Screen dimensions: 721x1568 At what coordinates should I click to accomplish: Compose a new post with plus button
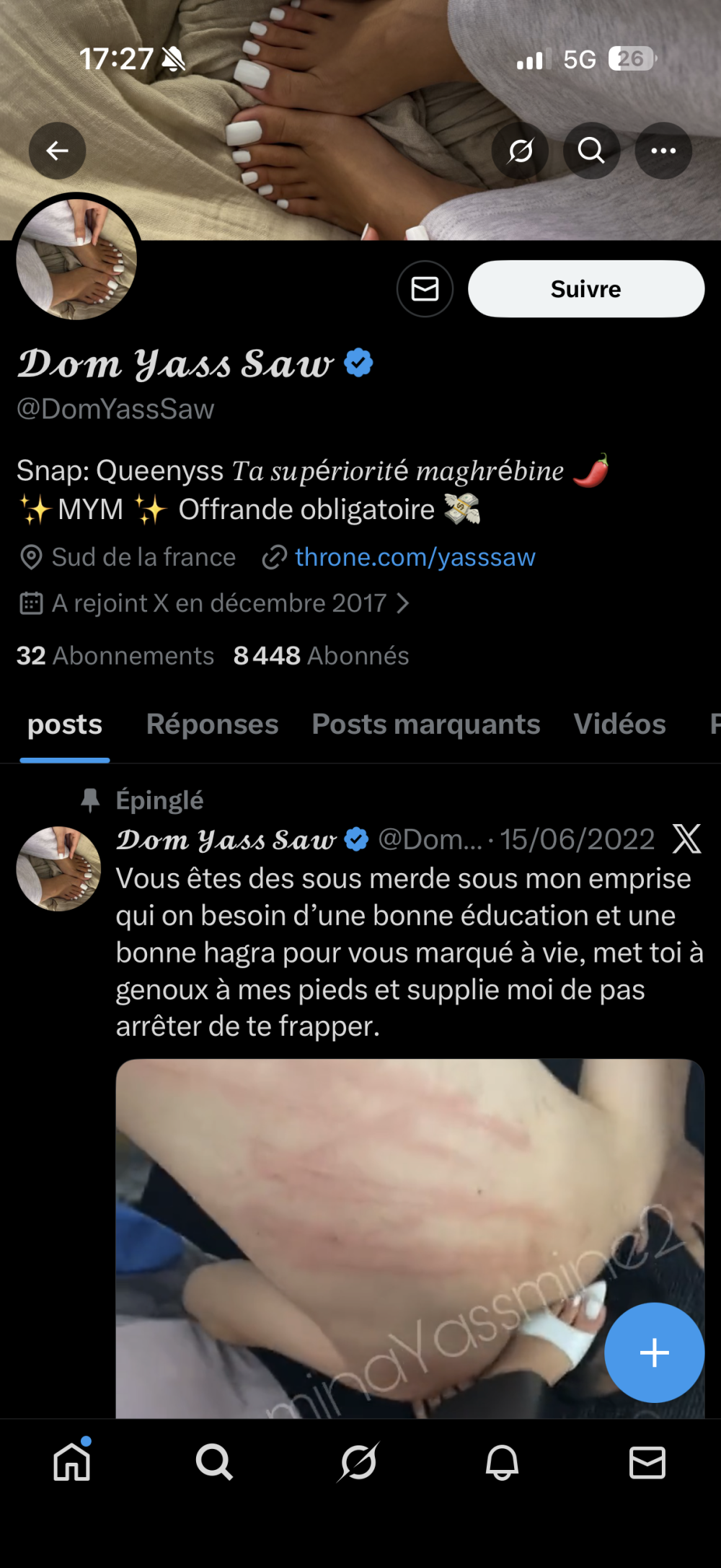[x=654, y=1352]
